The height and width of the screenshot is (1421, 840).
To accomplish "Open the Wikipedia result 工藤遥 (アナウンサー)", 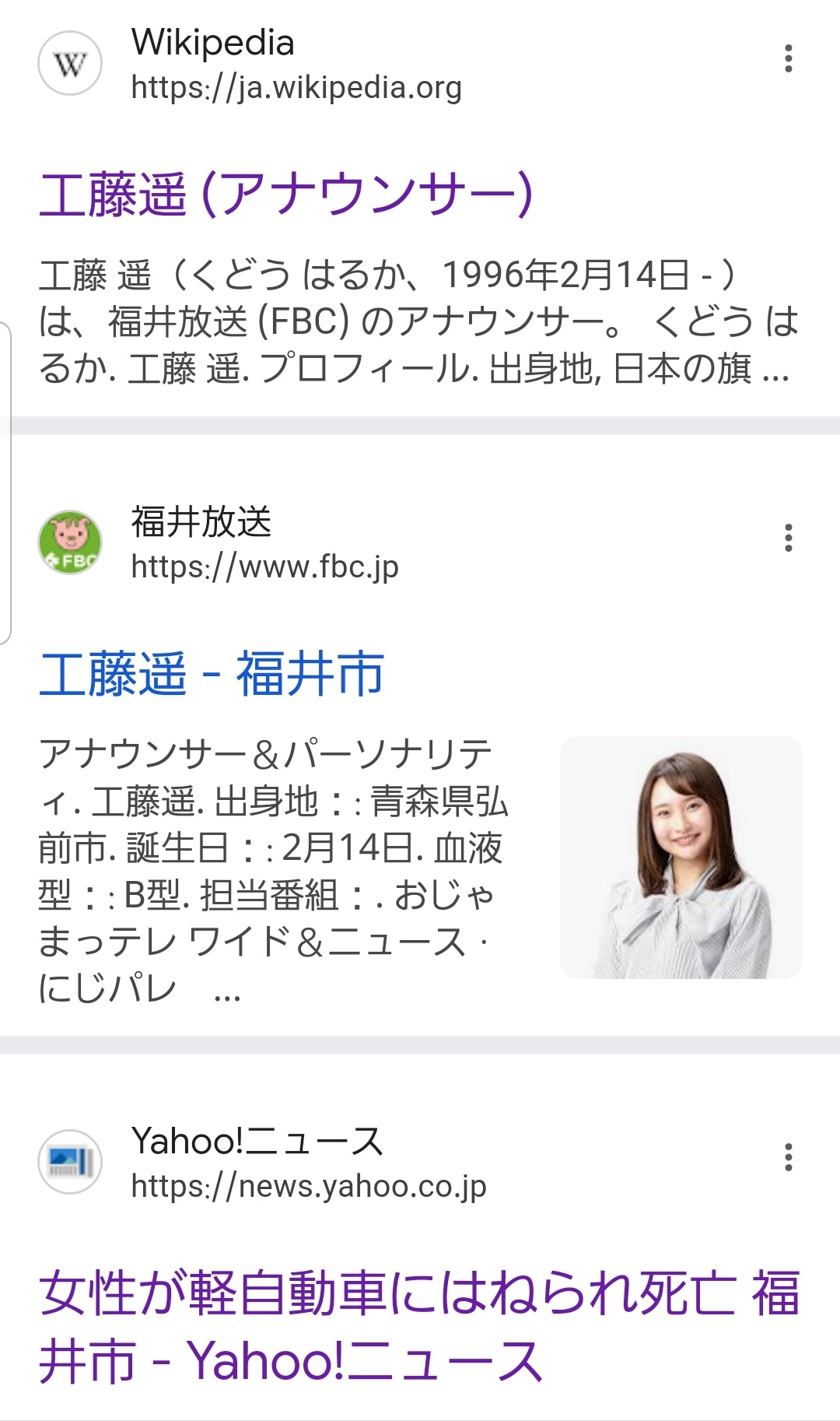I will pyautogui.click(x=286, y=194).
